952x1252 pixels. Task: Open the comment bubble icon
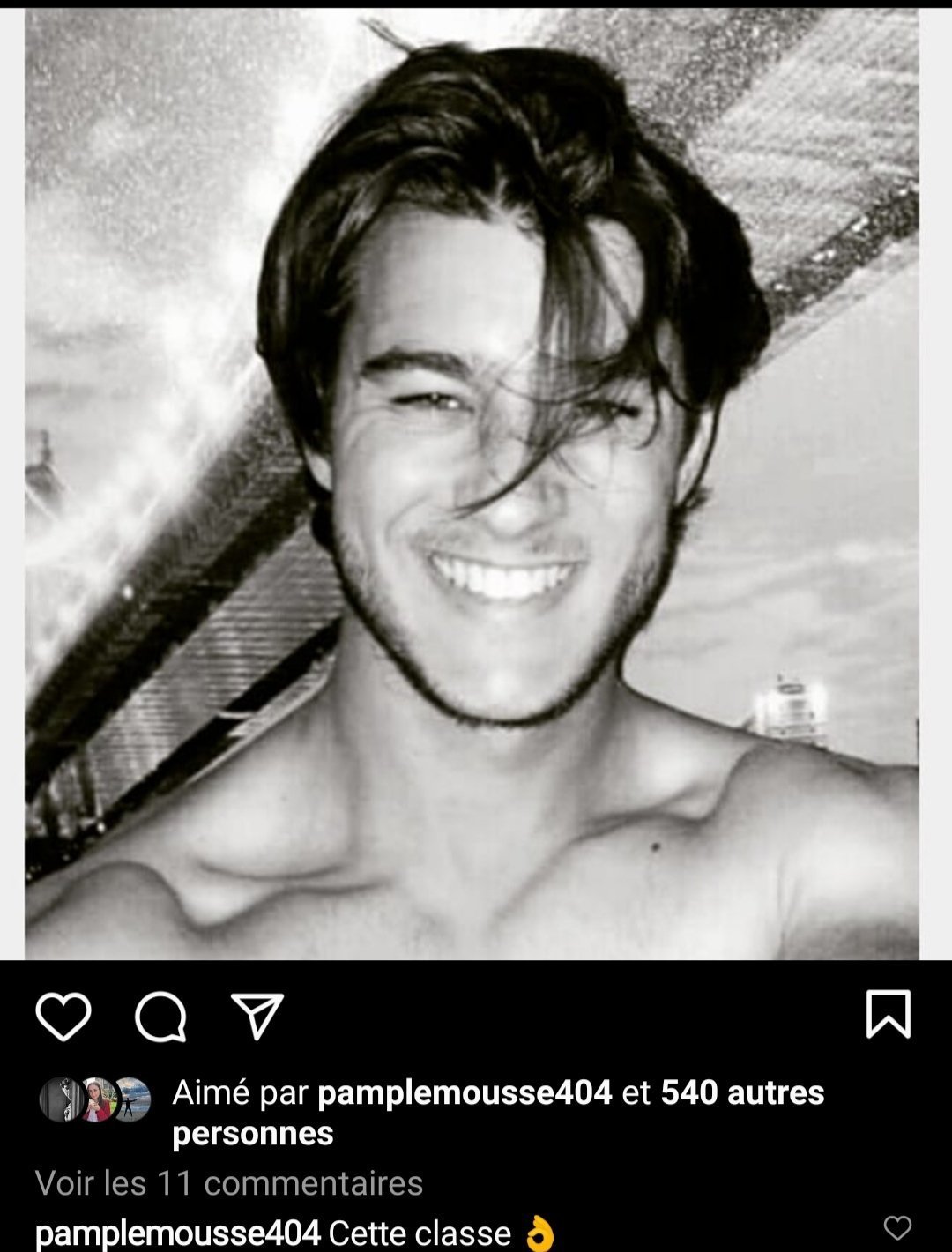click(x=160, y=1017)
